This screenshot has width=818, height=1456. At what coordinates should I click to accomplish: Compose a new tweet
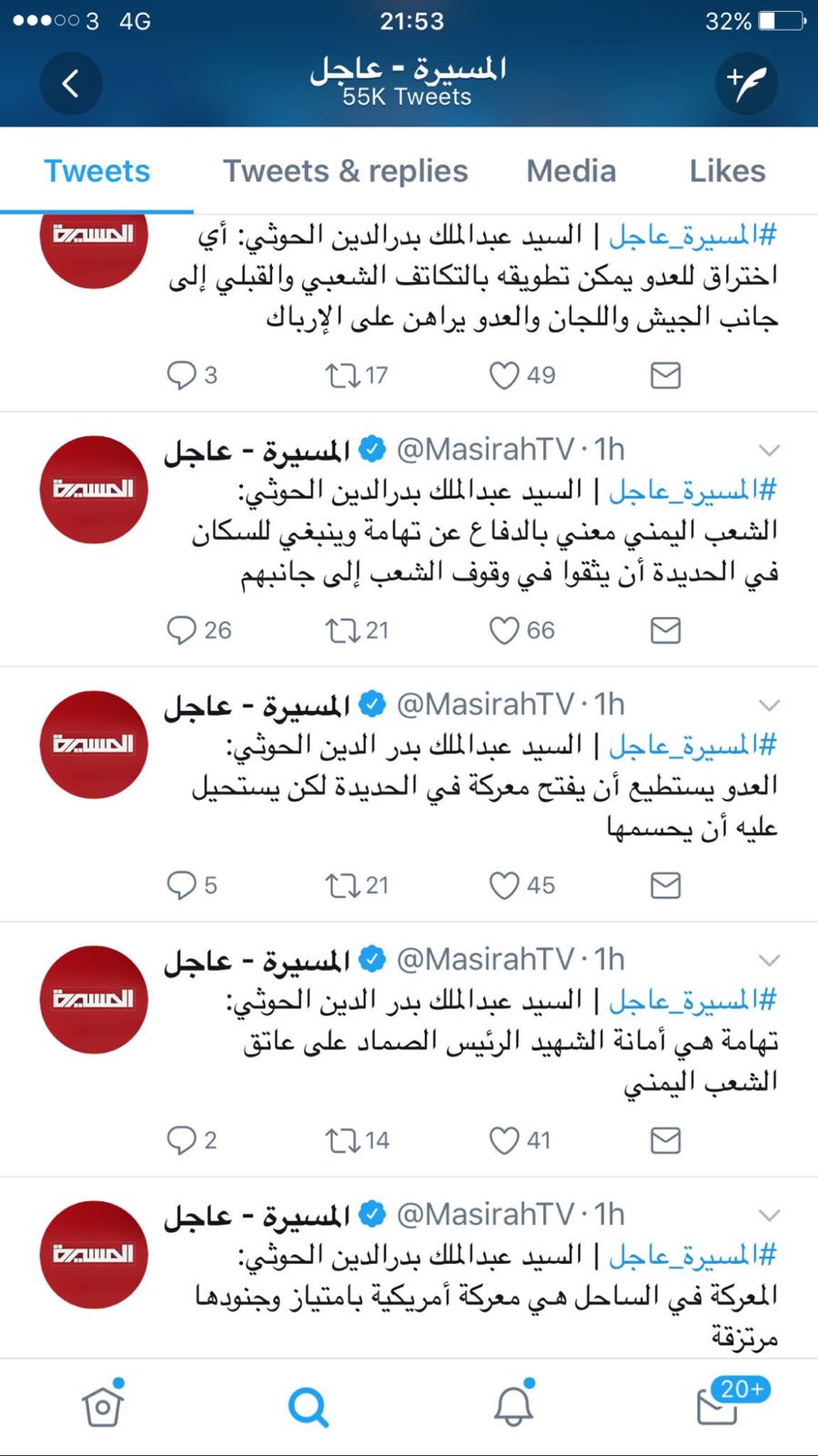746,84
